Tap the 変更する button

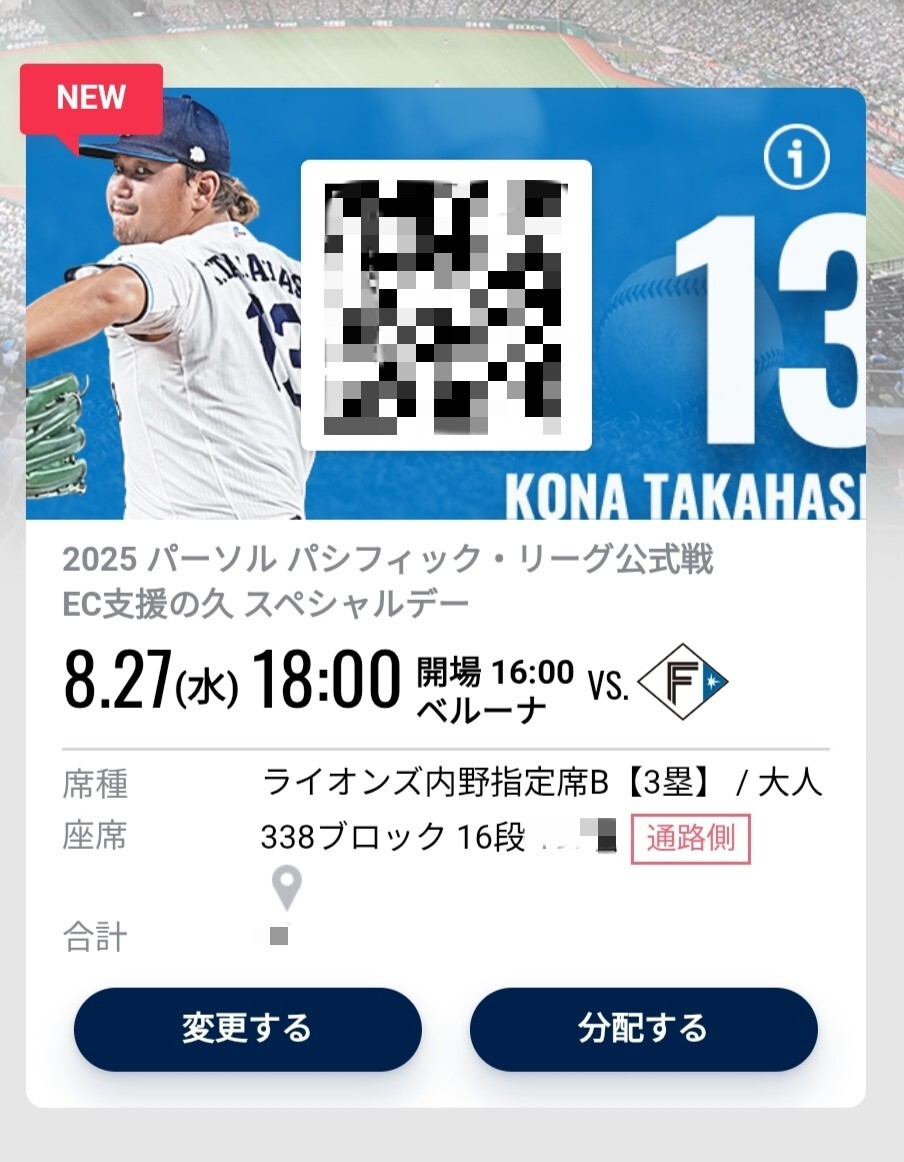pos(247,1029)
